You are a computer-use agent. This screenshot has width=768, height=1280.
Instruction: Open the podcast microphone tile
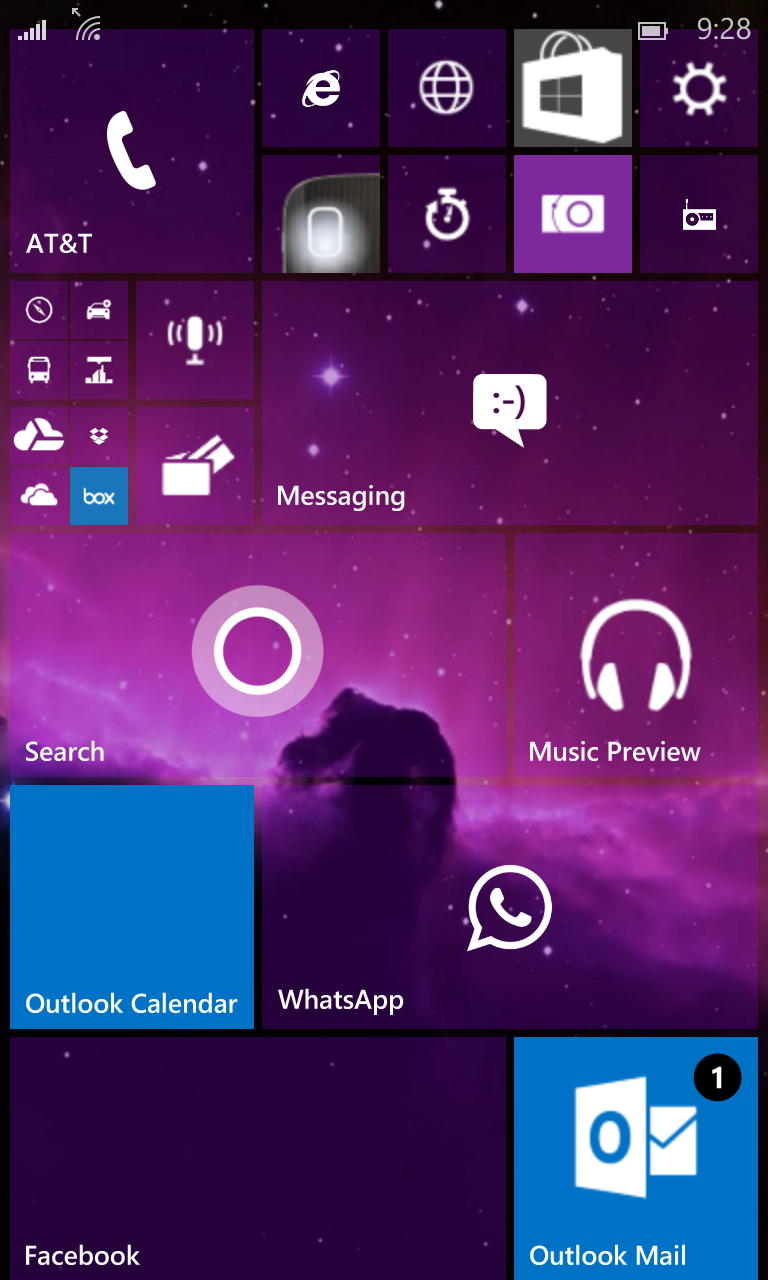coord(194,341)
